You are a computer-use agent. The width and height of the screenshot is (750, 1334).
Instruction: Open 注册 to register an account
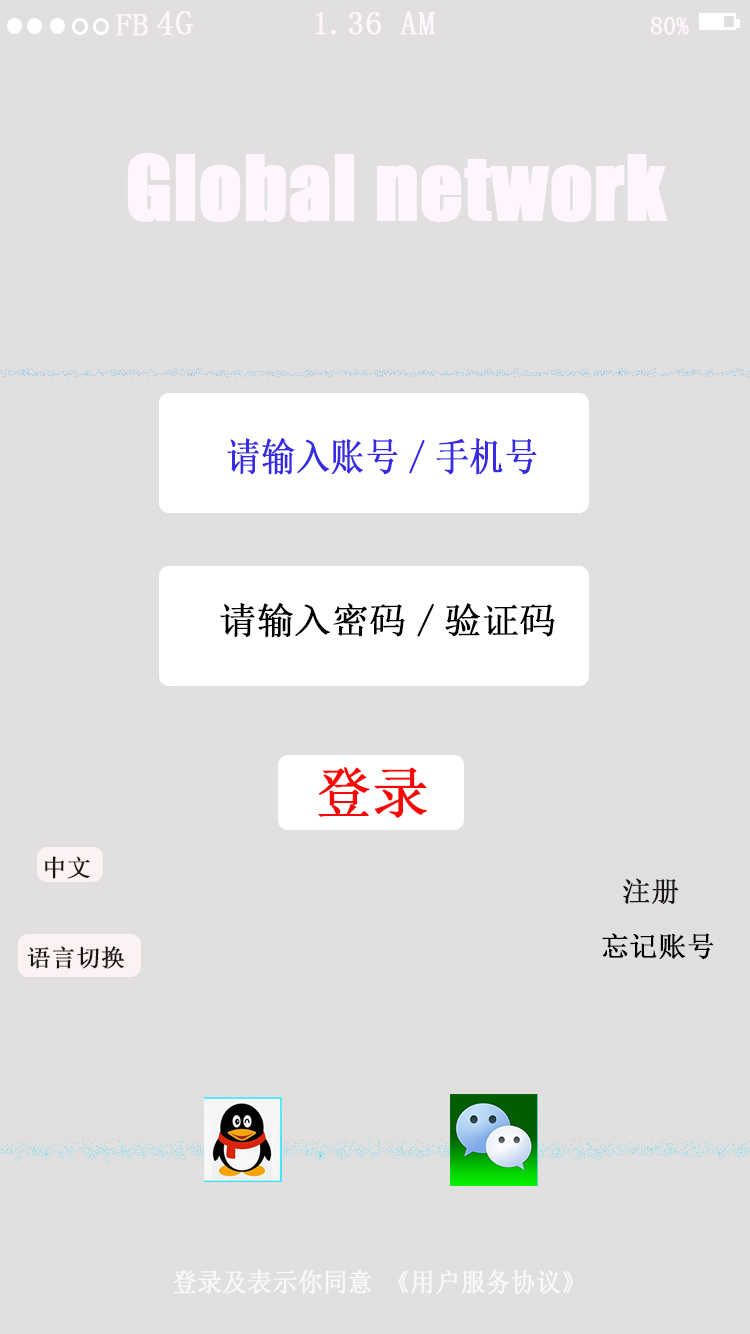[x=650, y=891]
